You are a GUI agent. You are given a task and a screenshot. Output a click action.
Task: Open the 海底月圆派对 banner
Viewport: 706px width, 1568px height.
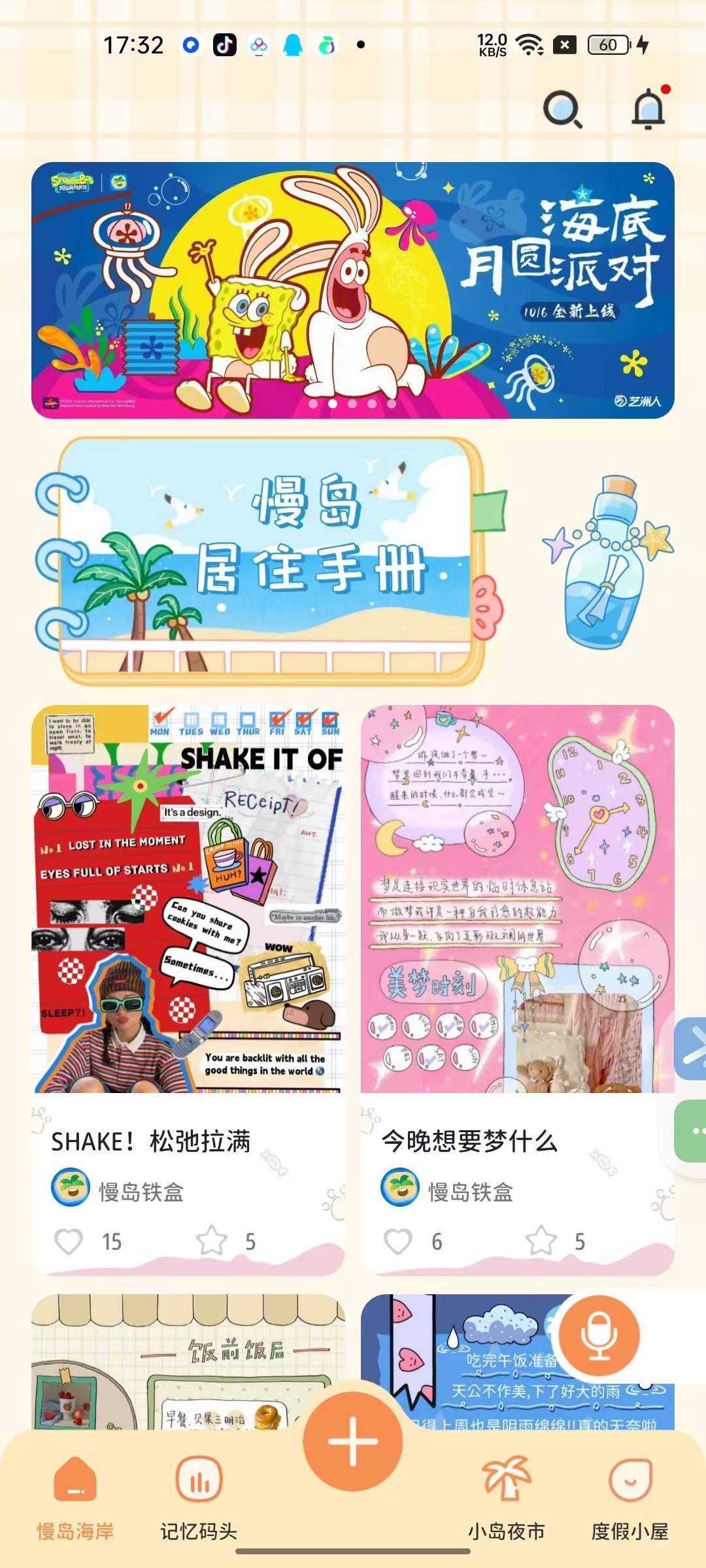click(353, 289)
